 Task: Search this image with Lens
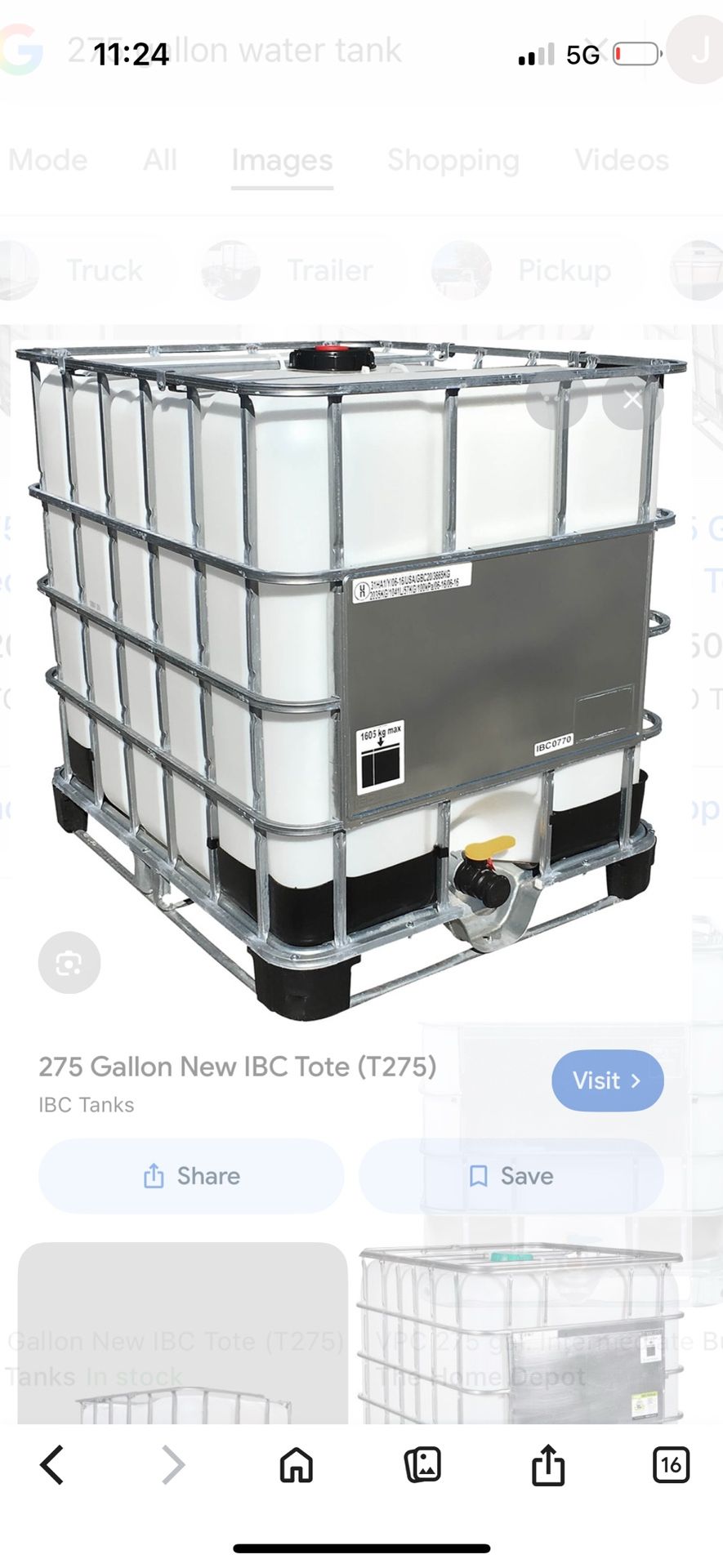[x=69, y=963]
